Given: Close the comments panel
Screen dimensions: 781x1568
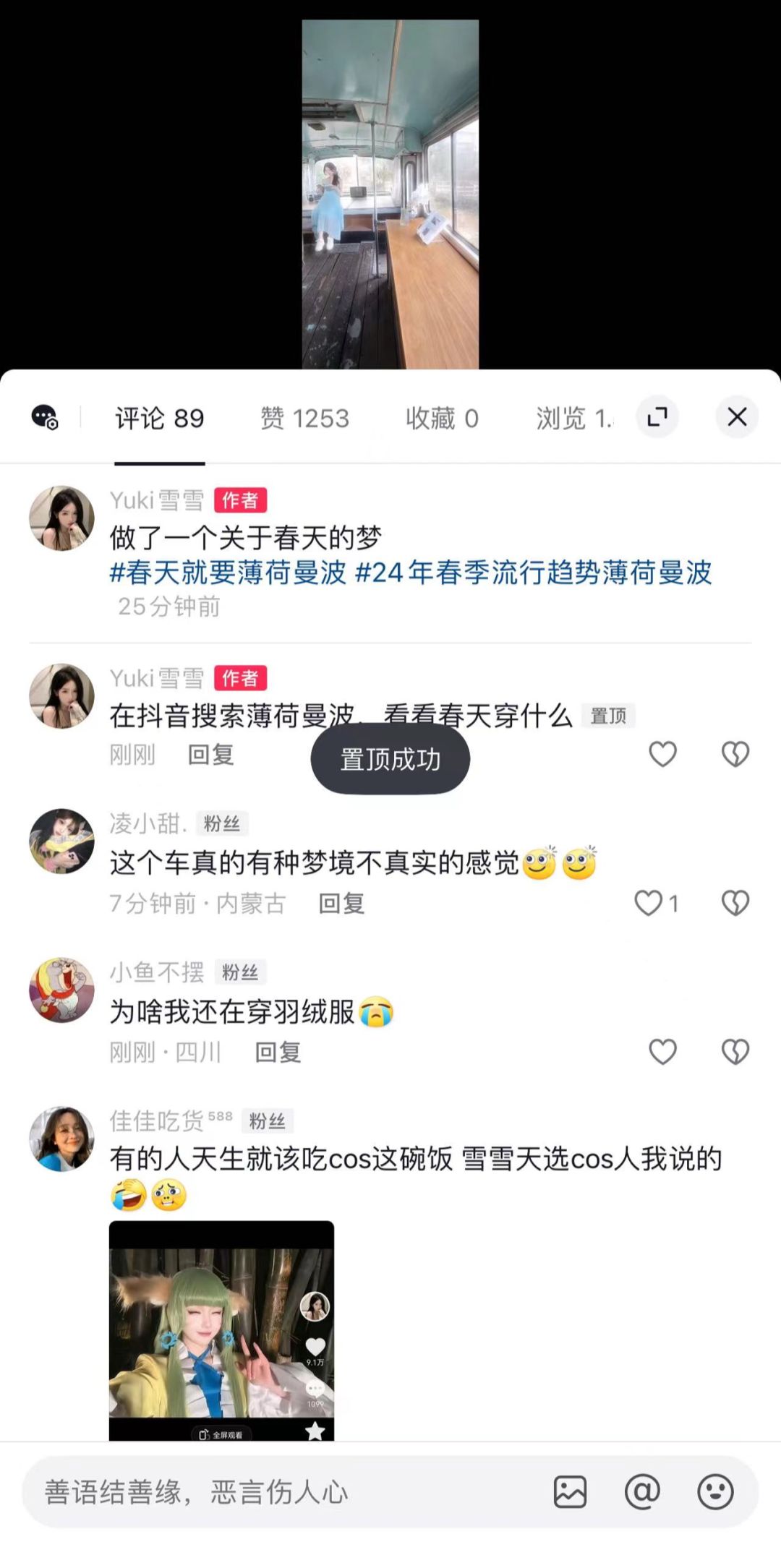Looking at the screenshot, I should click(736, 417).
